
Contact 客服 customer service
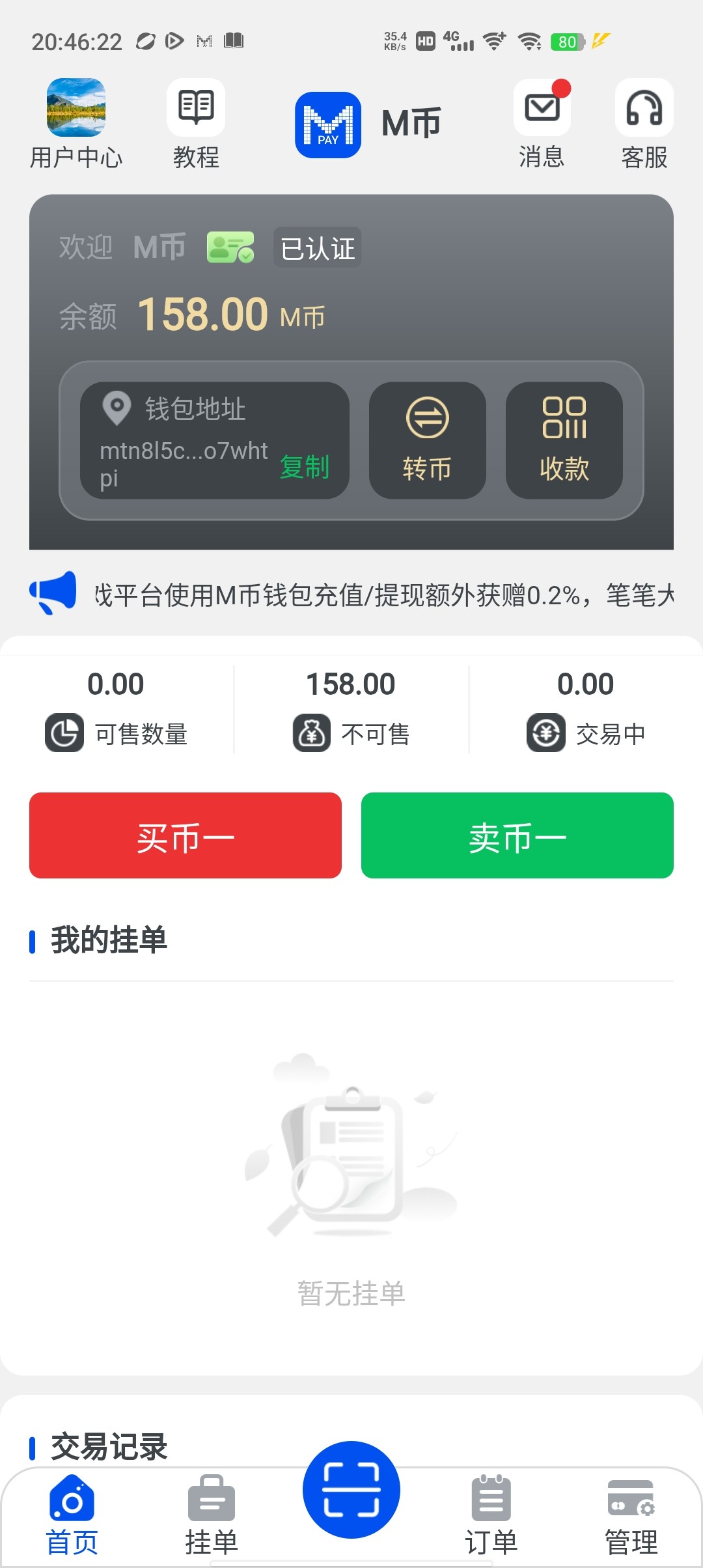[x=644, y=124]
